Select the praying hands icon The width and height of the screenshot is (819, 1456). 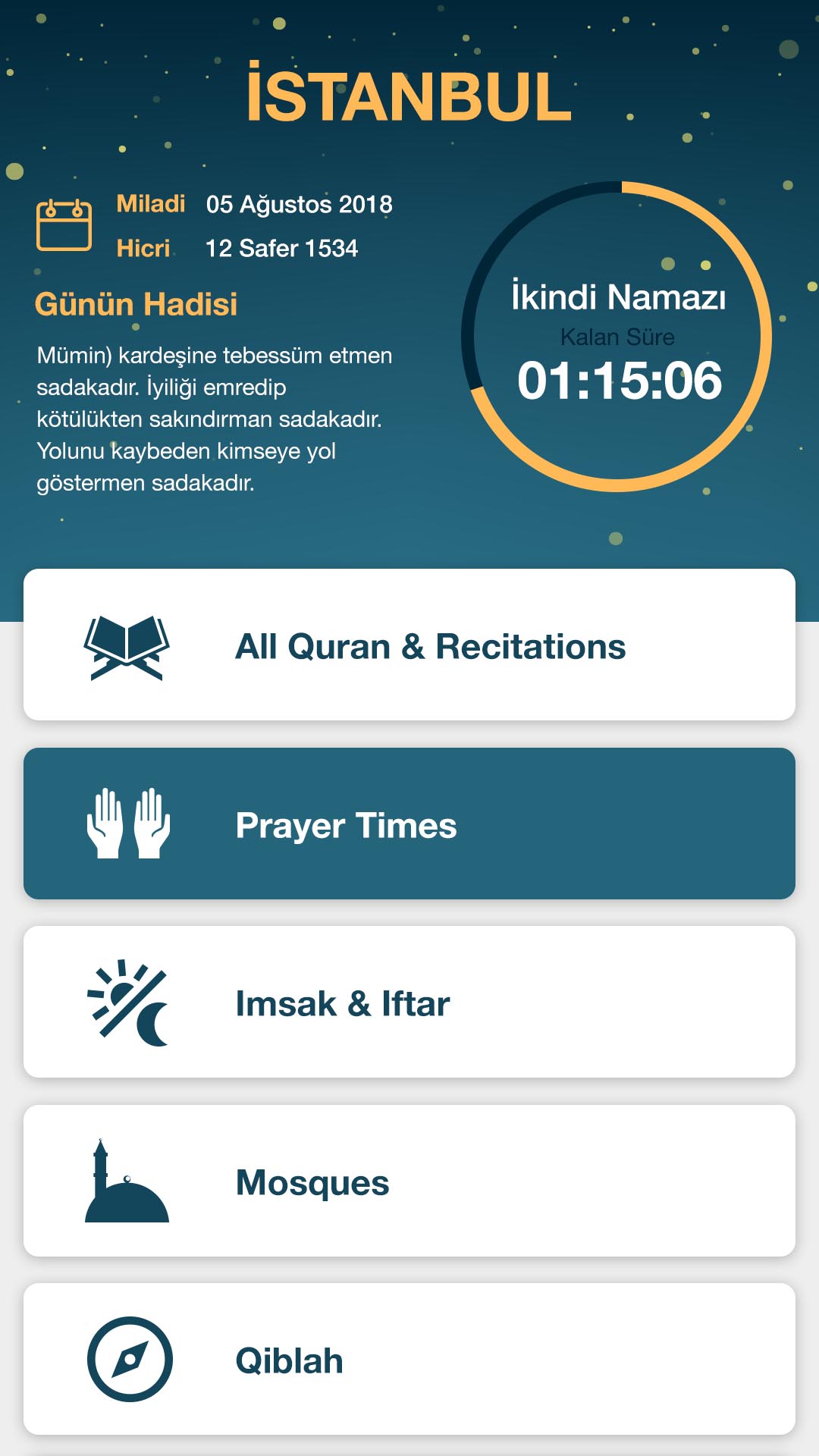tap(127, 827)
